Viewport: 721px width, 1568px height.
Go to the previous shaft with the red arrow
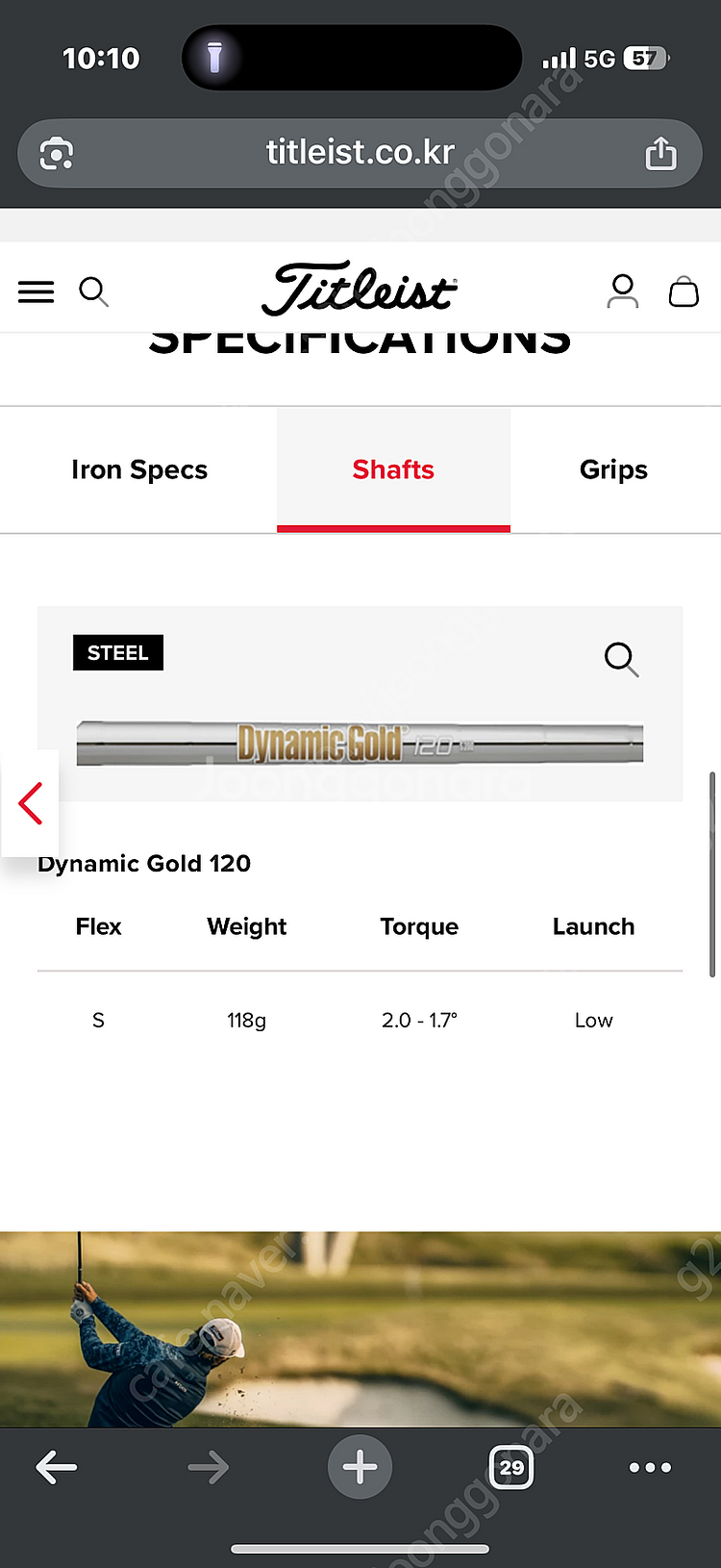click(31, 803)
